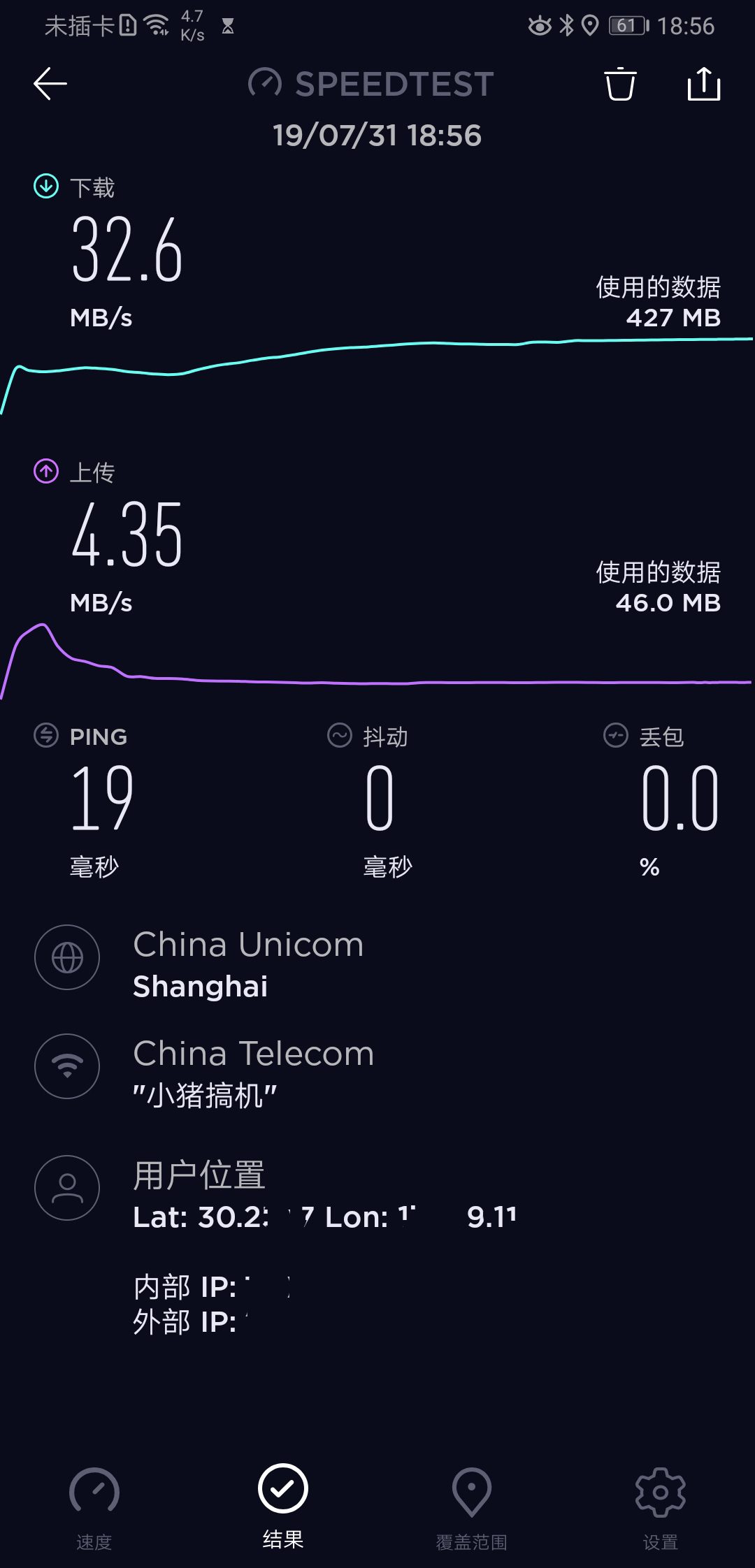Tap the Wi-Fi icon beside China Telecom
The image size is (755, 1568).
[x=67, y=1067]
